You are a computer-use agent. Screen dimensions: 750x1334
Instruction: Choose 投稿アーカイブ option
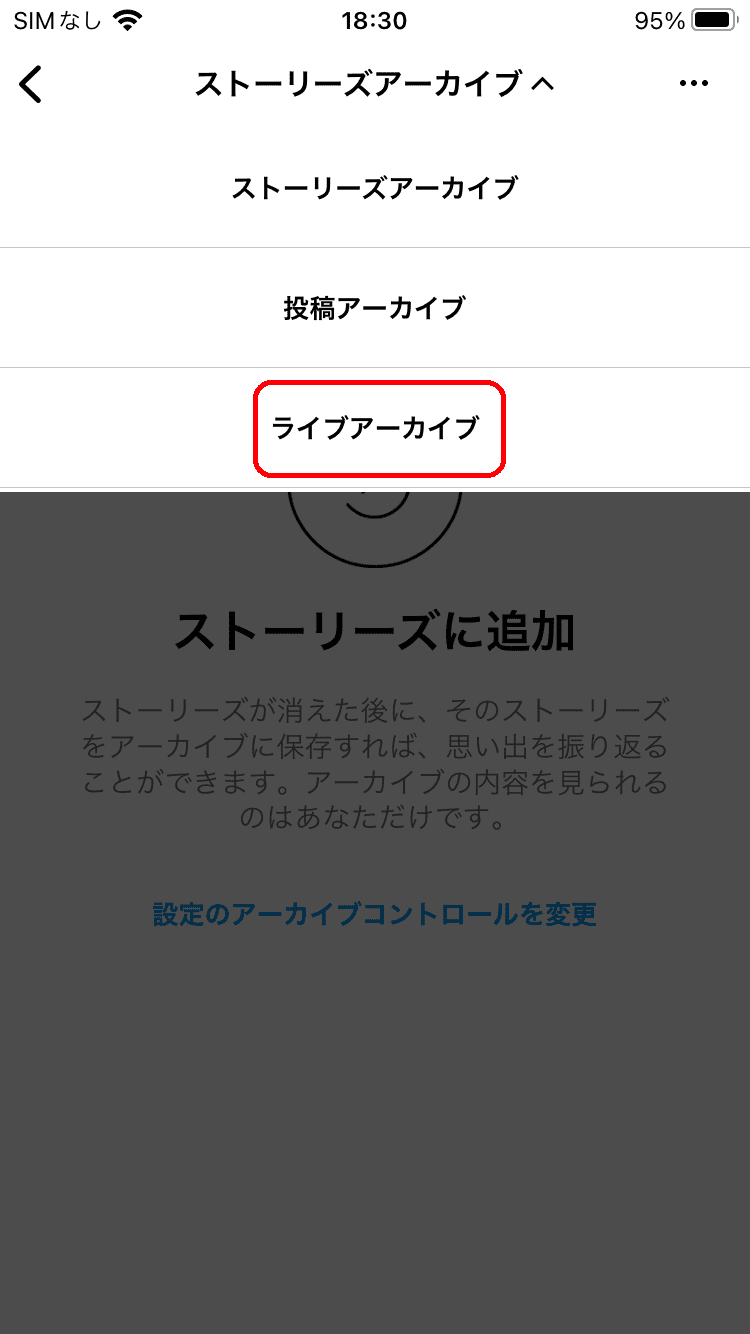(375, 308)
